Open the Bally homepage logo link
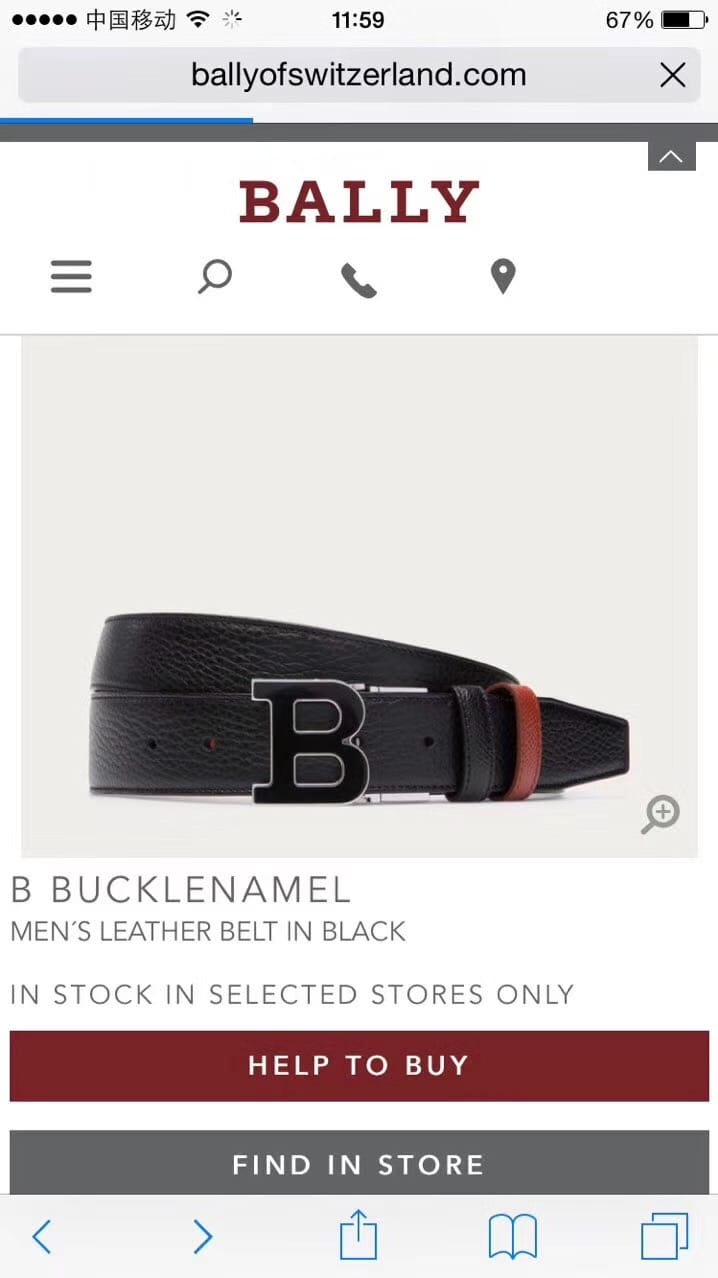Screen dimensions: 718x1278 (359, 201)
